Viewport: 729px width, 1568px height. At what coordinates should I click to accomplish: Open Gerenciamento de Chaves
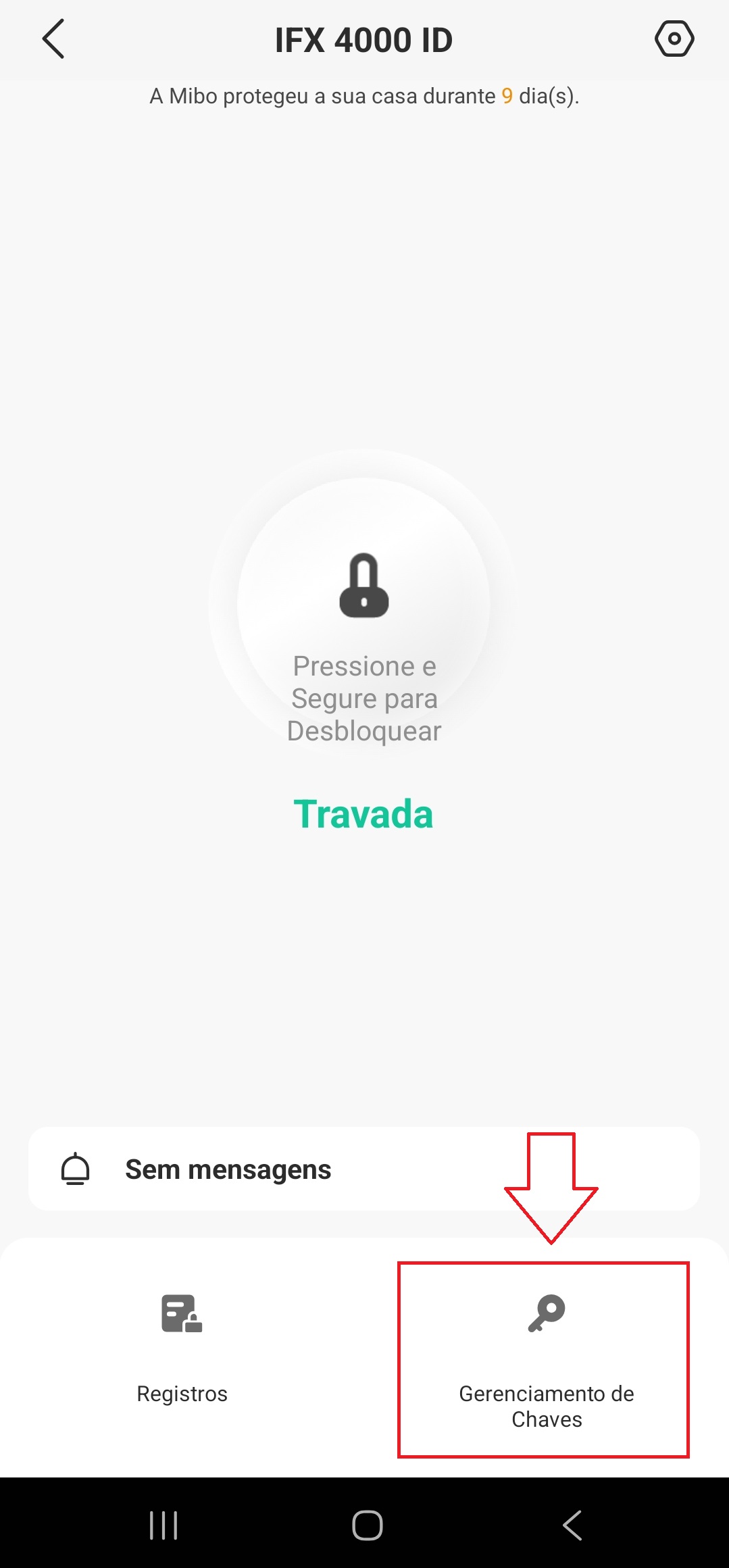click(545, 1358)
